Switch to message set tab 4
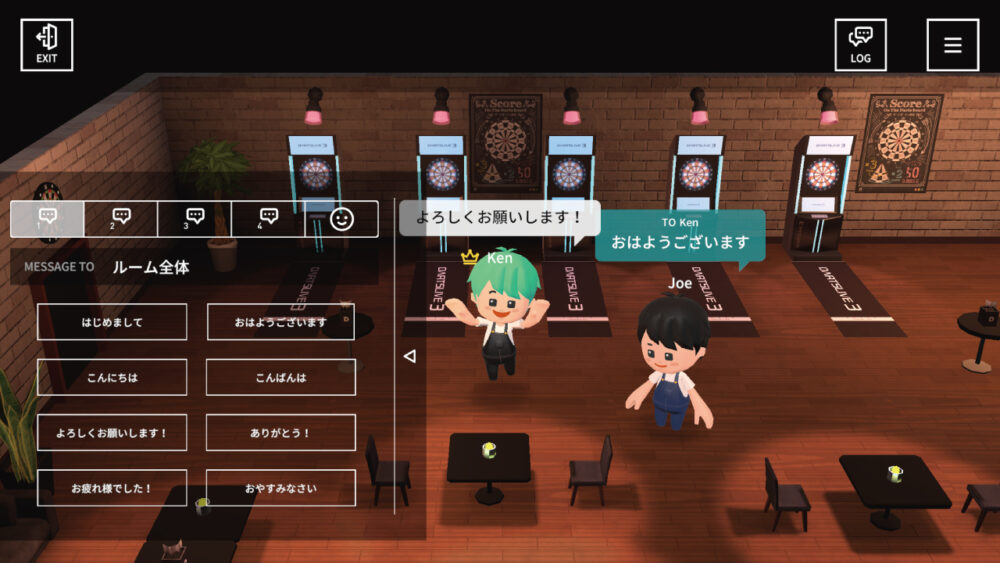Image resolution: width=1000 pixels, height=563 pixels. click(x=268, y=219)
